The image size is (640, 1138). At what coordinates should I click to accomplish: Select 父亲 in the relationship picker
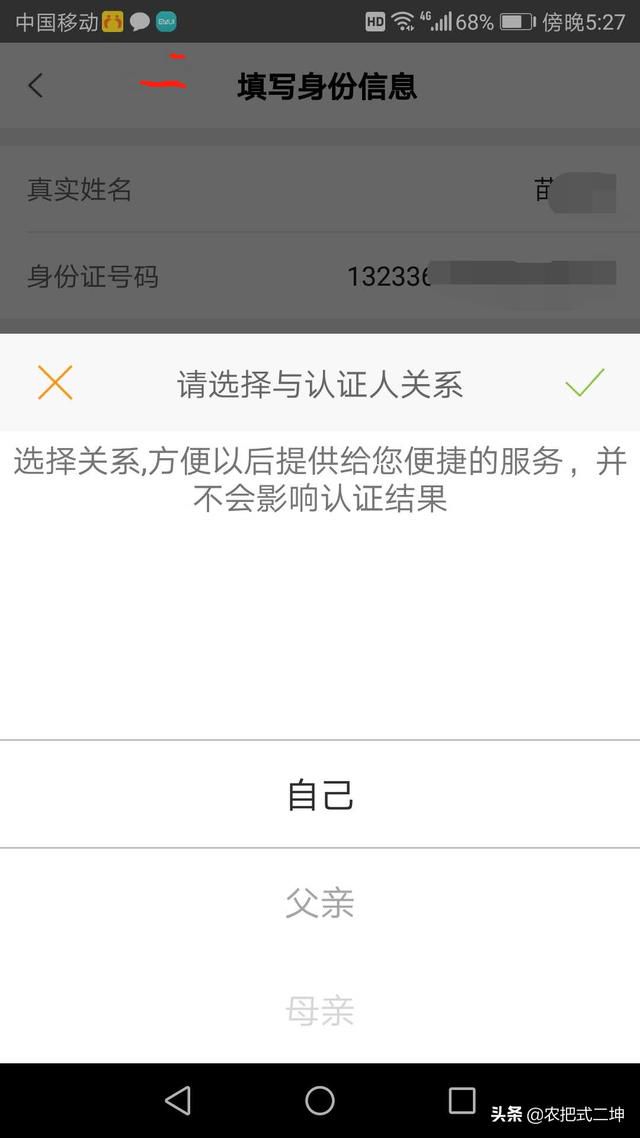coord(320,904)
